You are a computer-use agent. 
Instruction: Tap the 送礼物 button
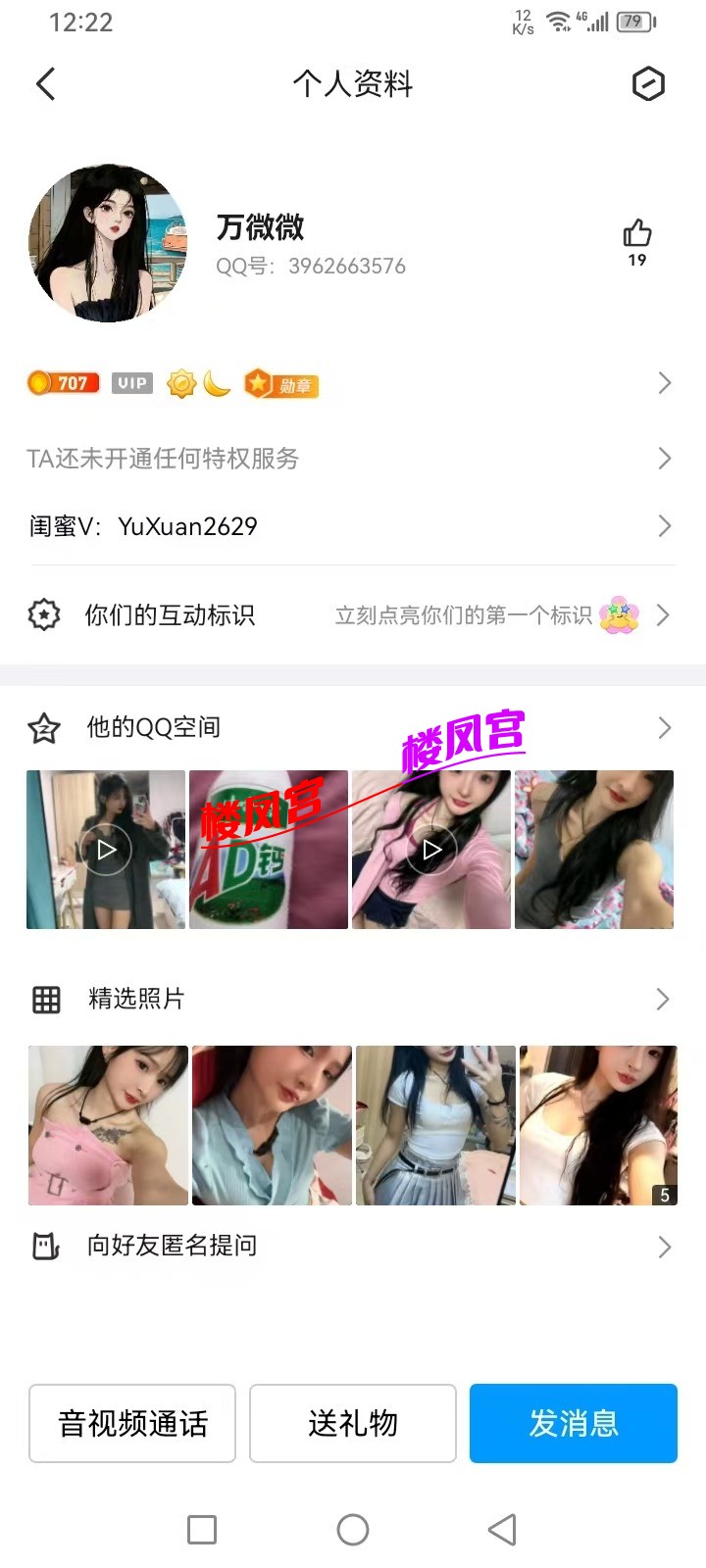pyautogui.click(x=353, y=1423)
